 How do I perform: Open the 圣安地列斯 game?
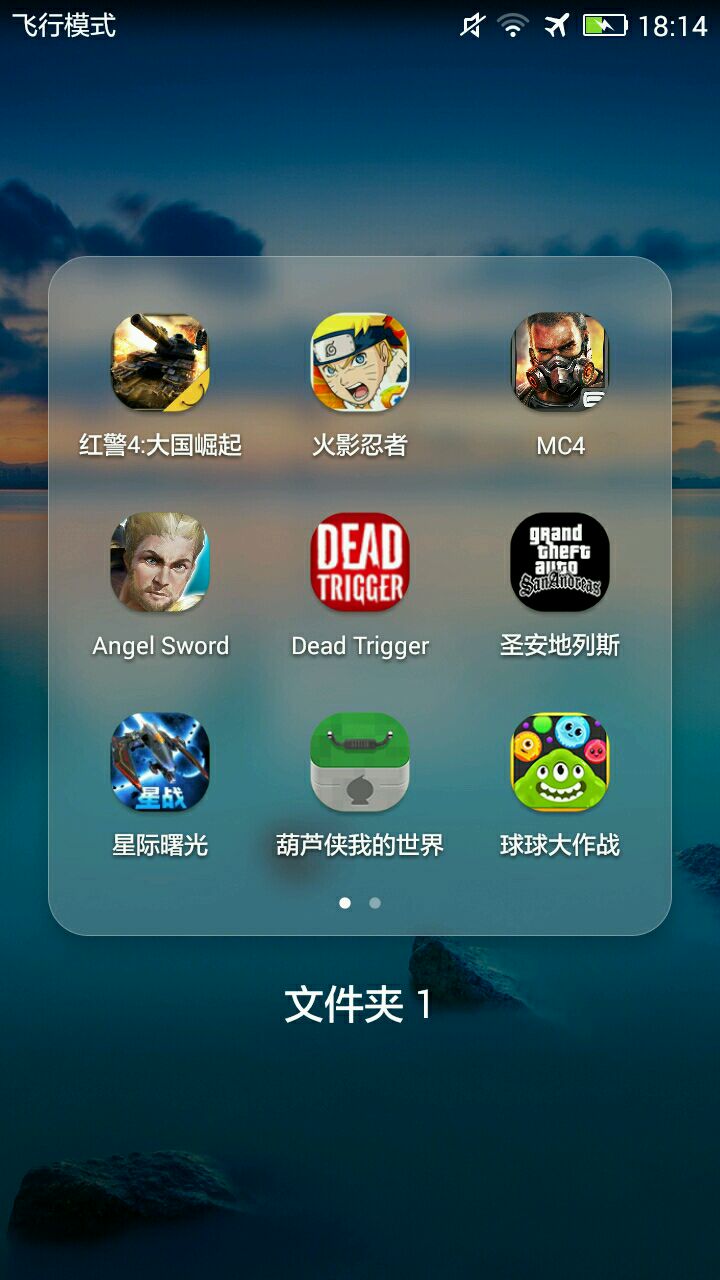point(560,562)
